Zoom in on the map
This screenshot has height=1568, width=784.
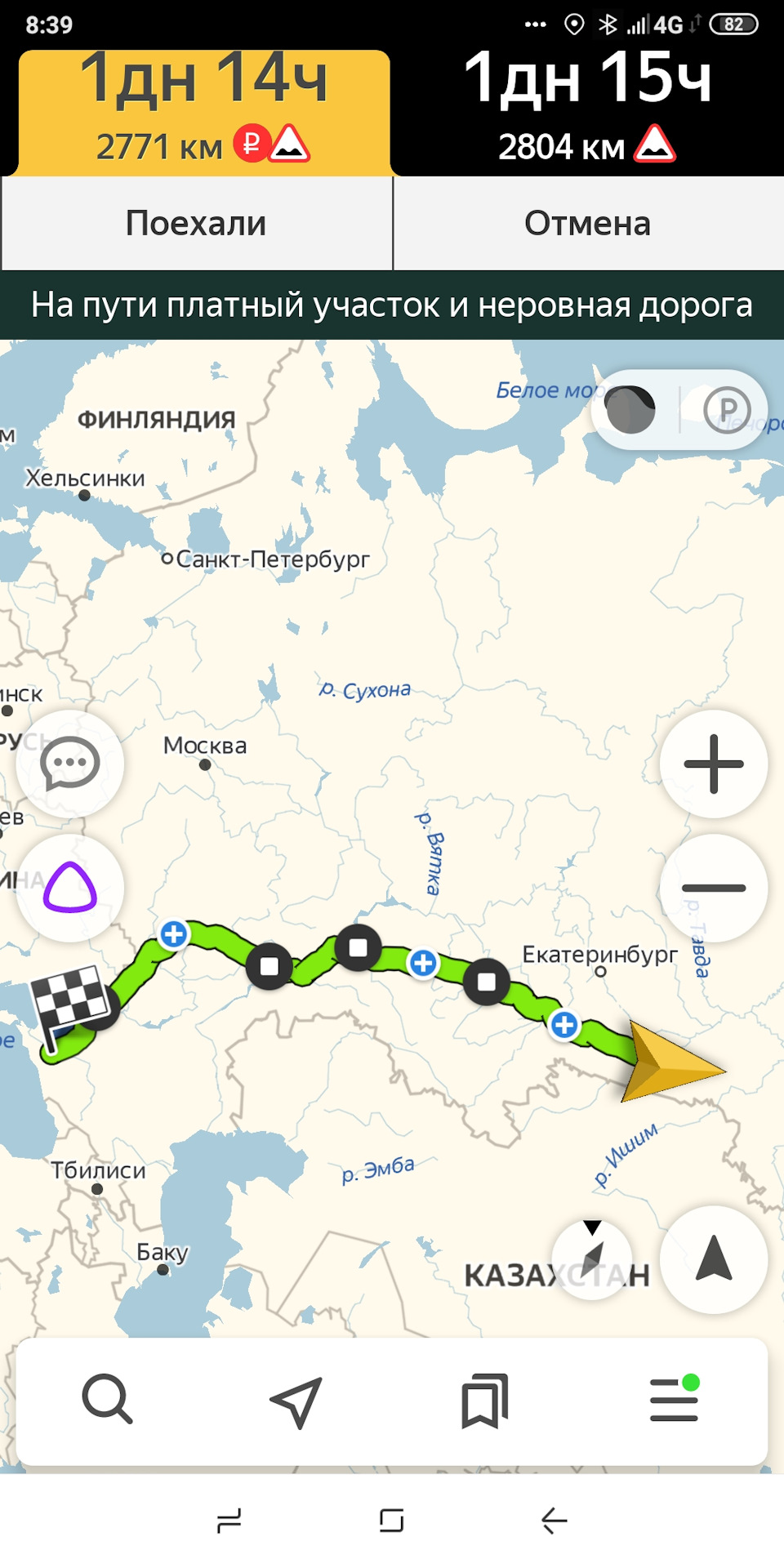pyautogui.click(x=714, y=764)
